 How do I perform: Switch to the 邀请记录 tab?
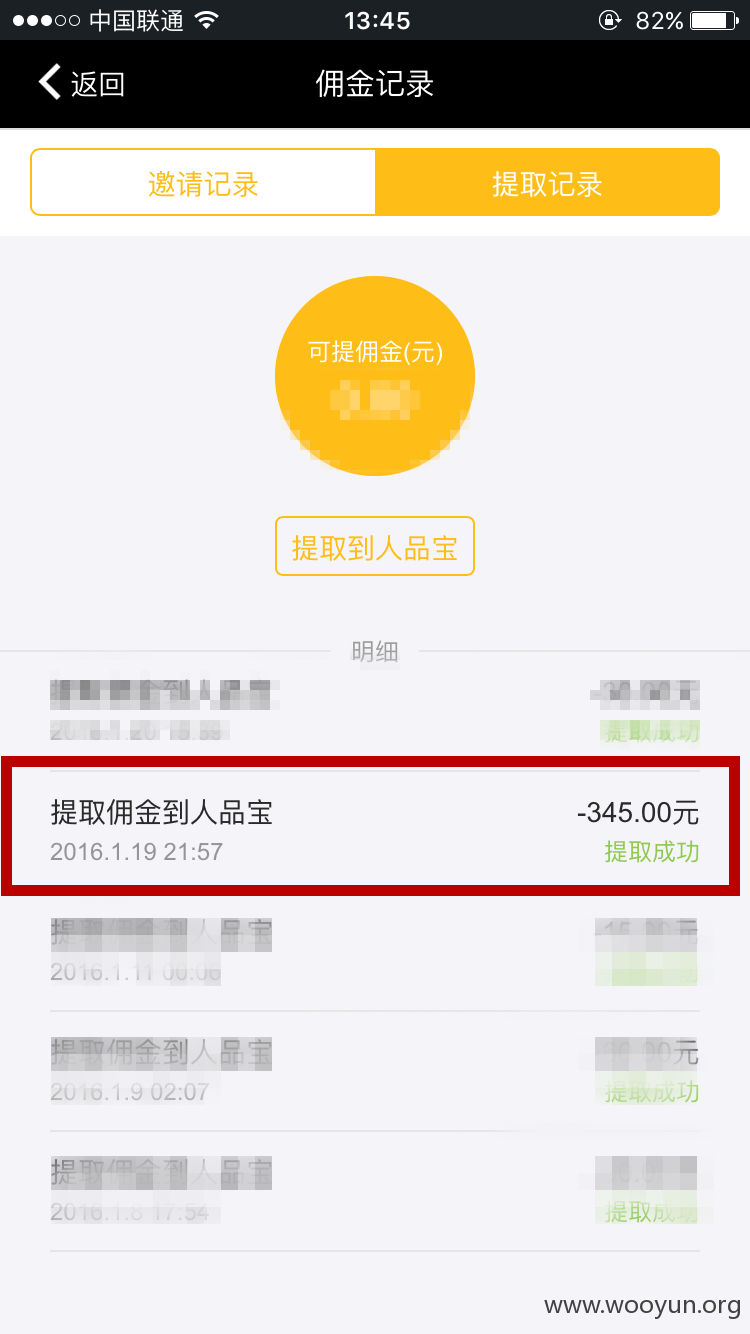(204, 183)
